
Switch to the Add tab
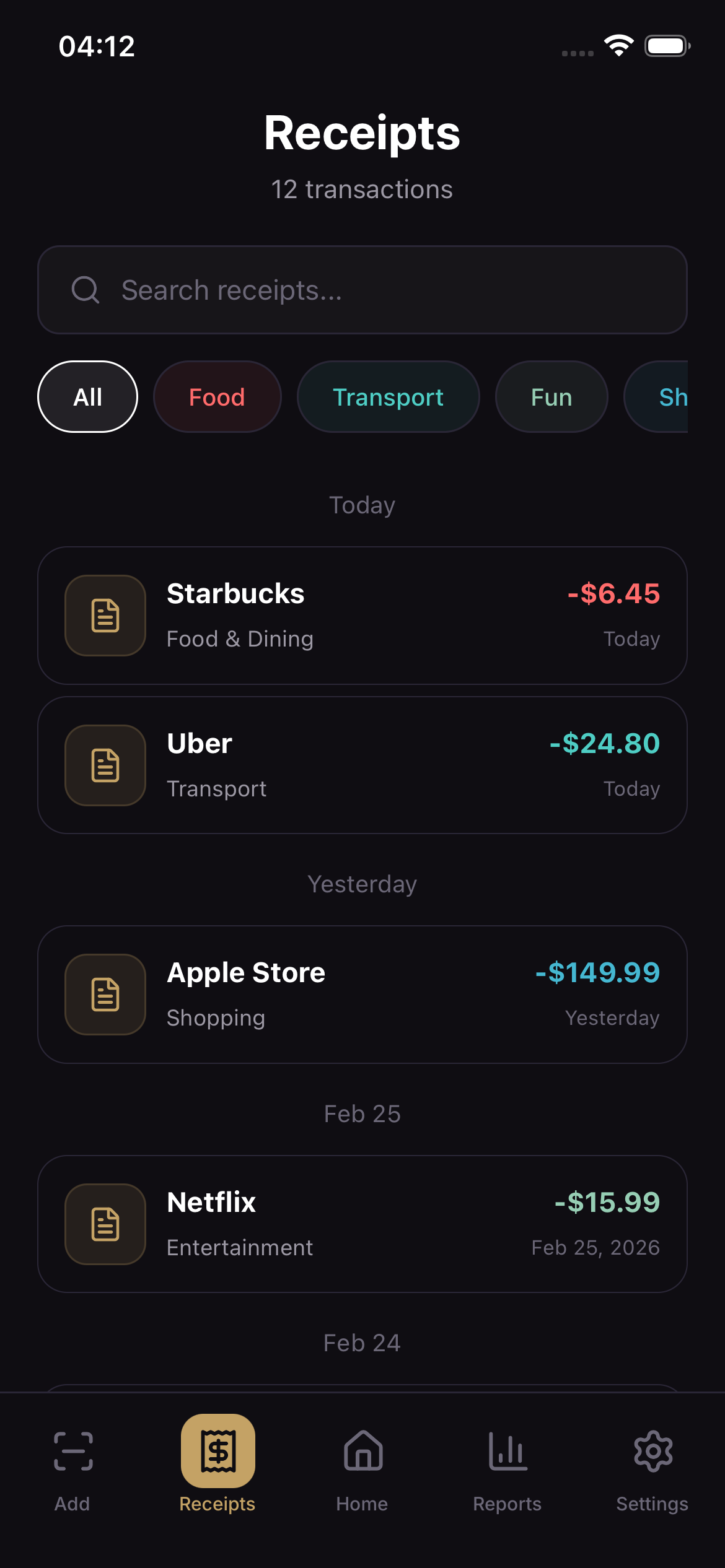click(x=72, y=1469)
